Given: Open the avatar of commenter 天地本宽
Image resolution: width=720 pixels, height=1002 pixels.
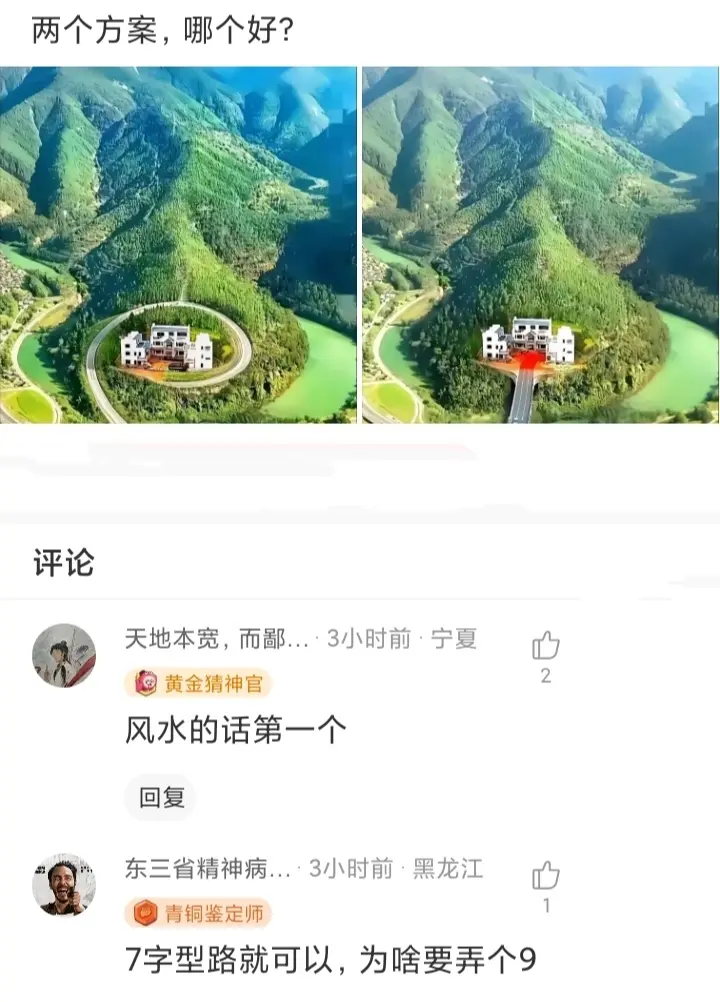Looking at the screenshot, I should click(x=64, y=656).
